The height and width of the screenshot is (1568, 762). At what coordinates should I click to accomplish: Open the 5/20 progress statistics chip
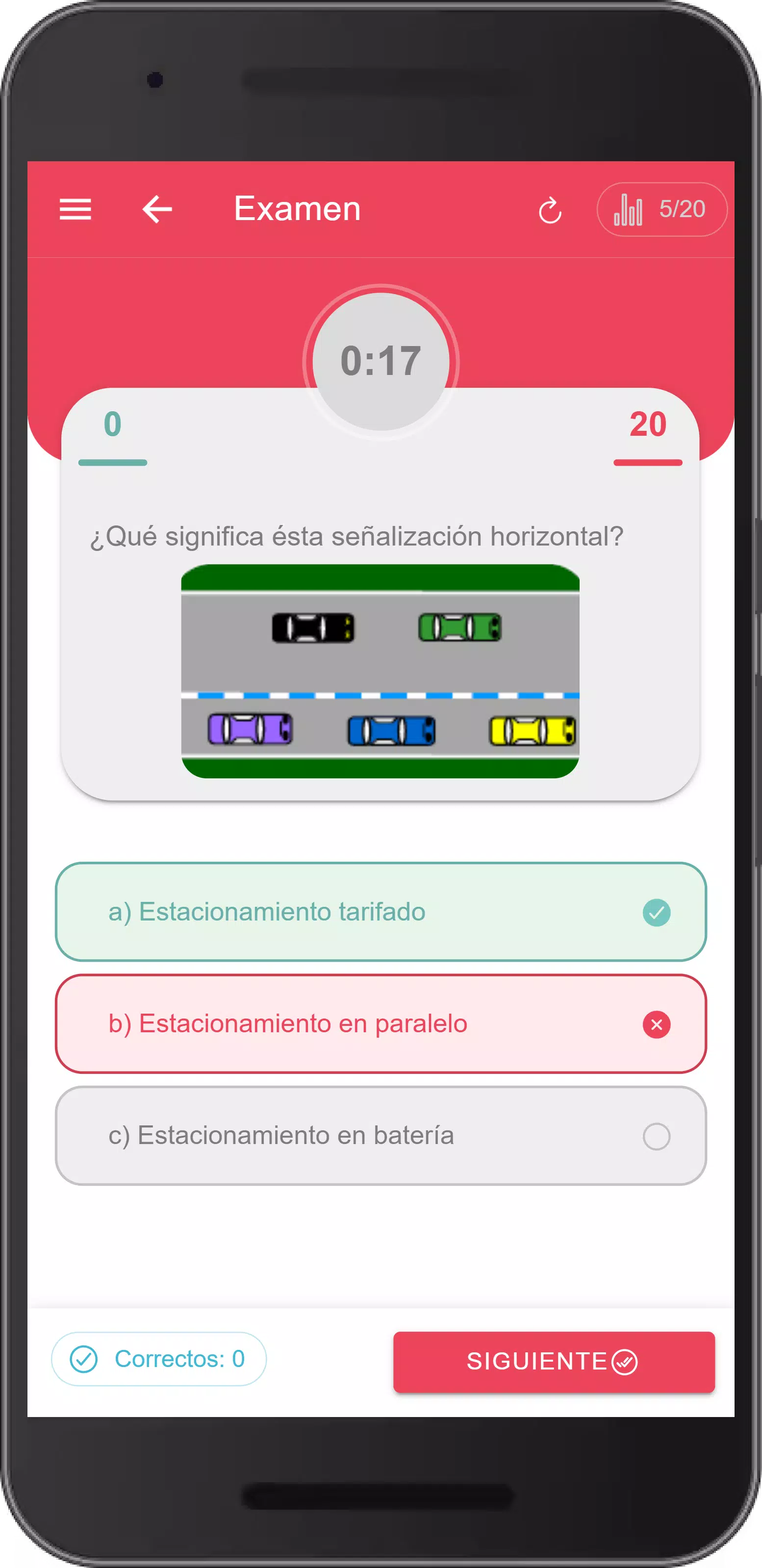point(661,209)
